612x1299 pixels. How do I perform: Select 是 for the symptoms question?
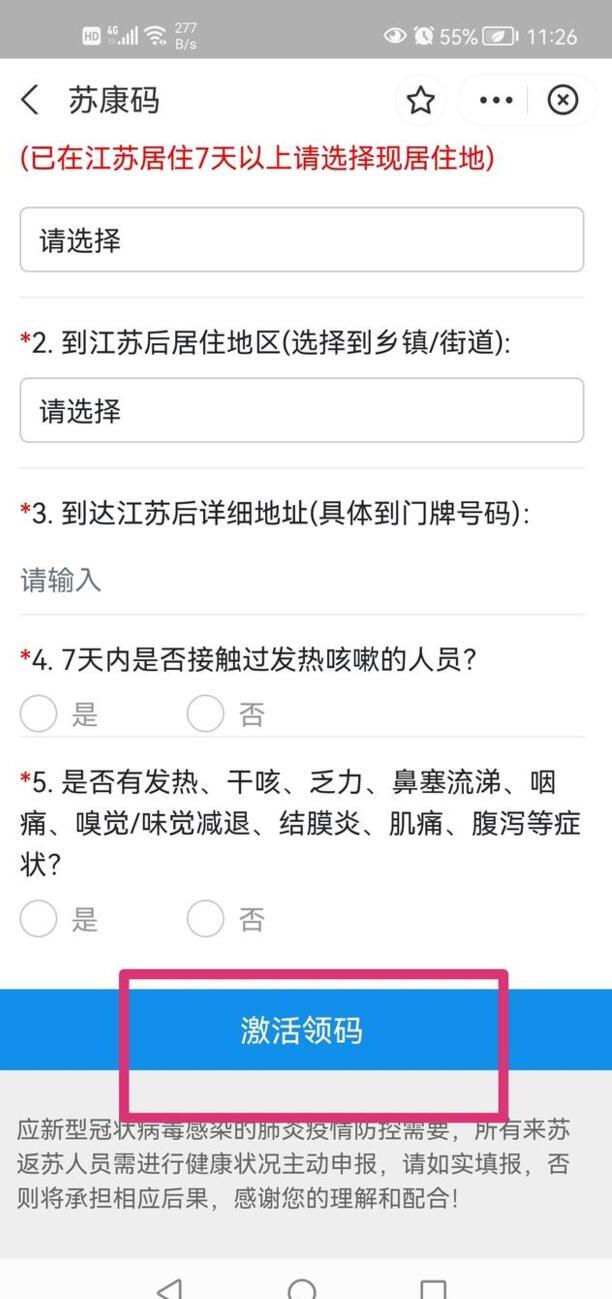(38, 919)
